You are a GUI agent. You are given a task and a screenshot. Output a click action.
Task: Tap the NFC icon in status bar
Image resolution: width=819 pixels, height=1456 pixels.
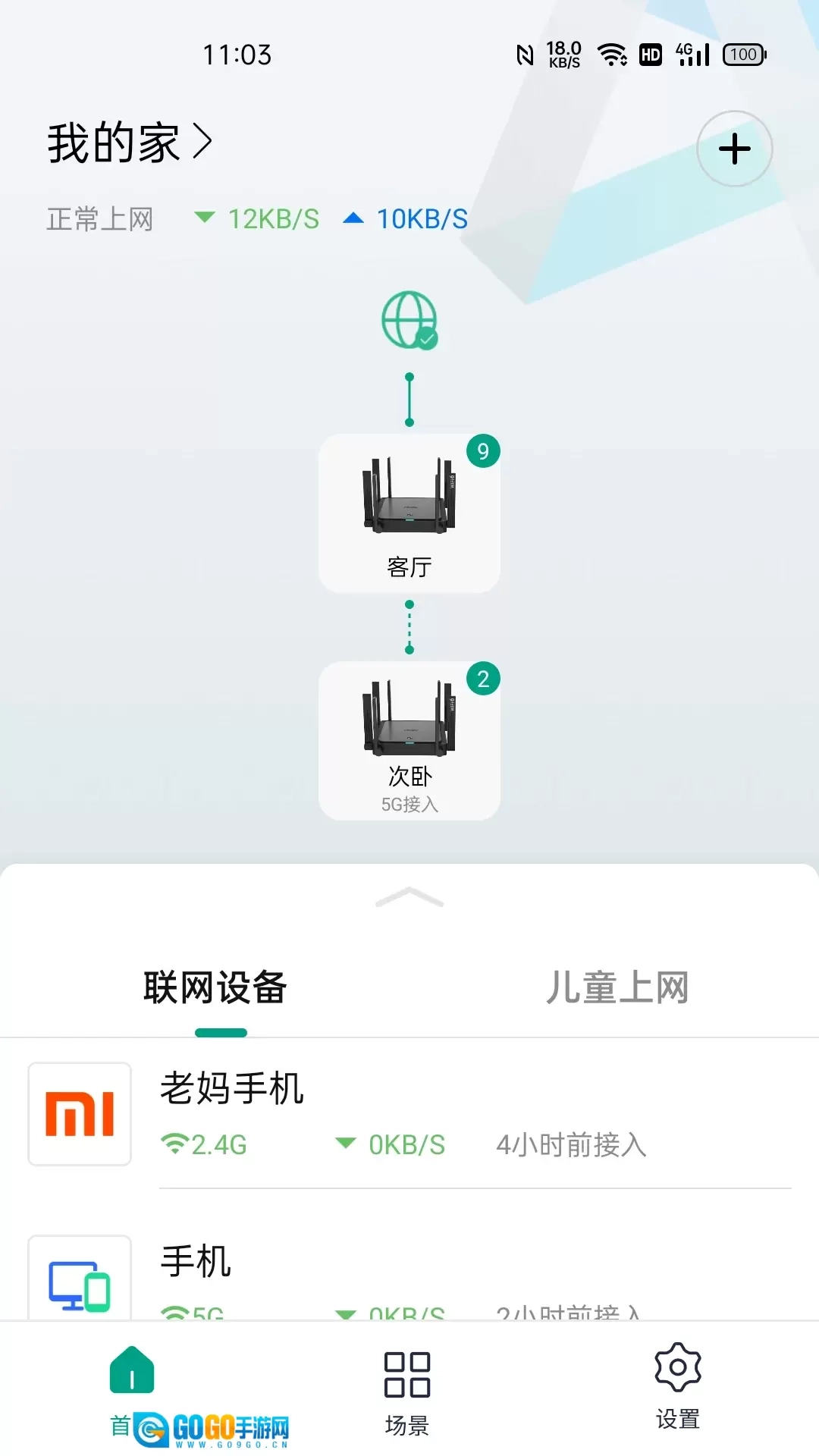click(x=526, y=54)
